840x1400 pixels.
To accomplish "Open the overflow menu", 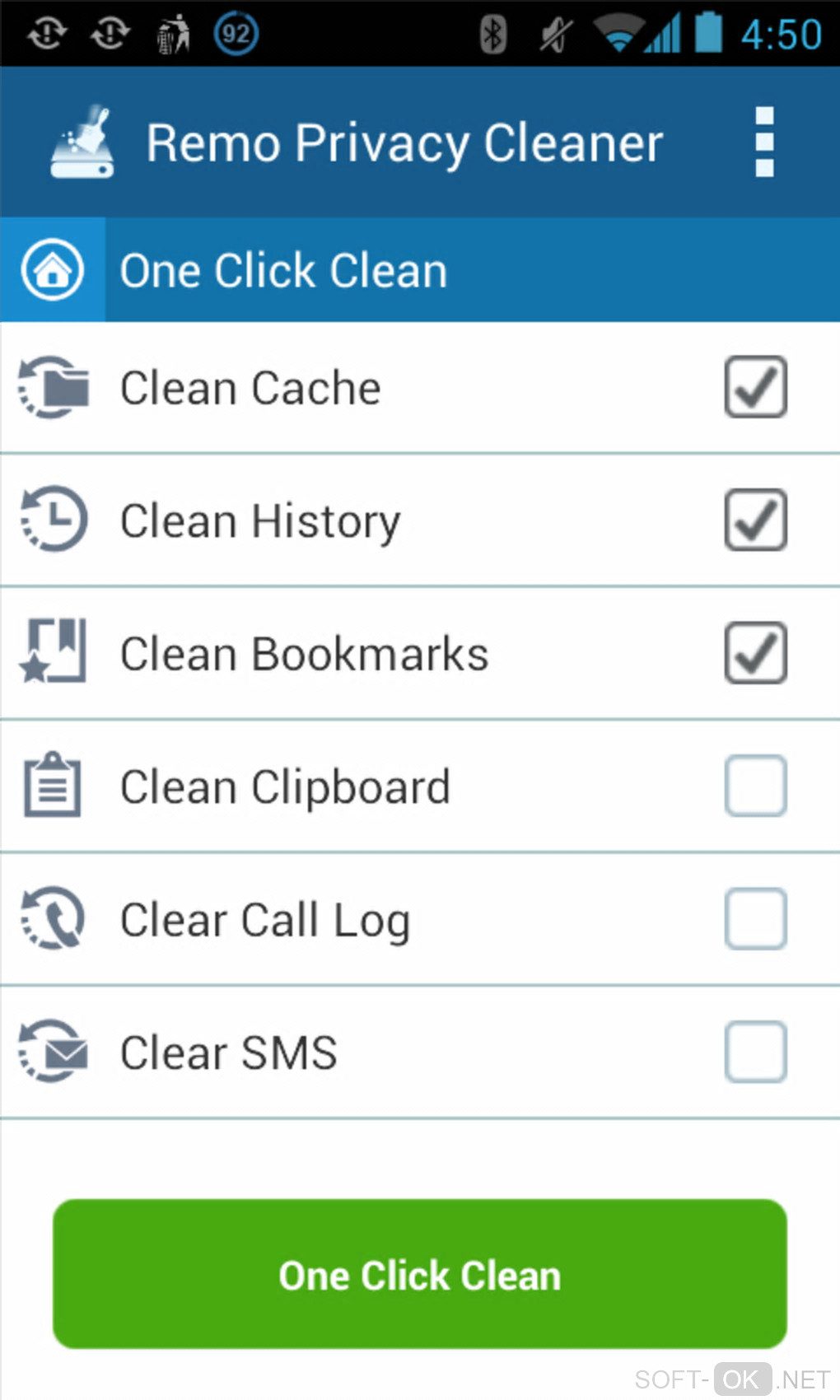I will point(764,142).
